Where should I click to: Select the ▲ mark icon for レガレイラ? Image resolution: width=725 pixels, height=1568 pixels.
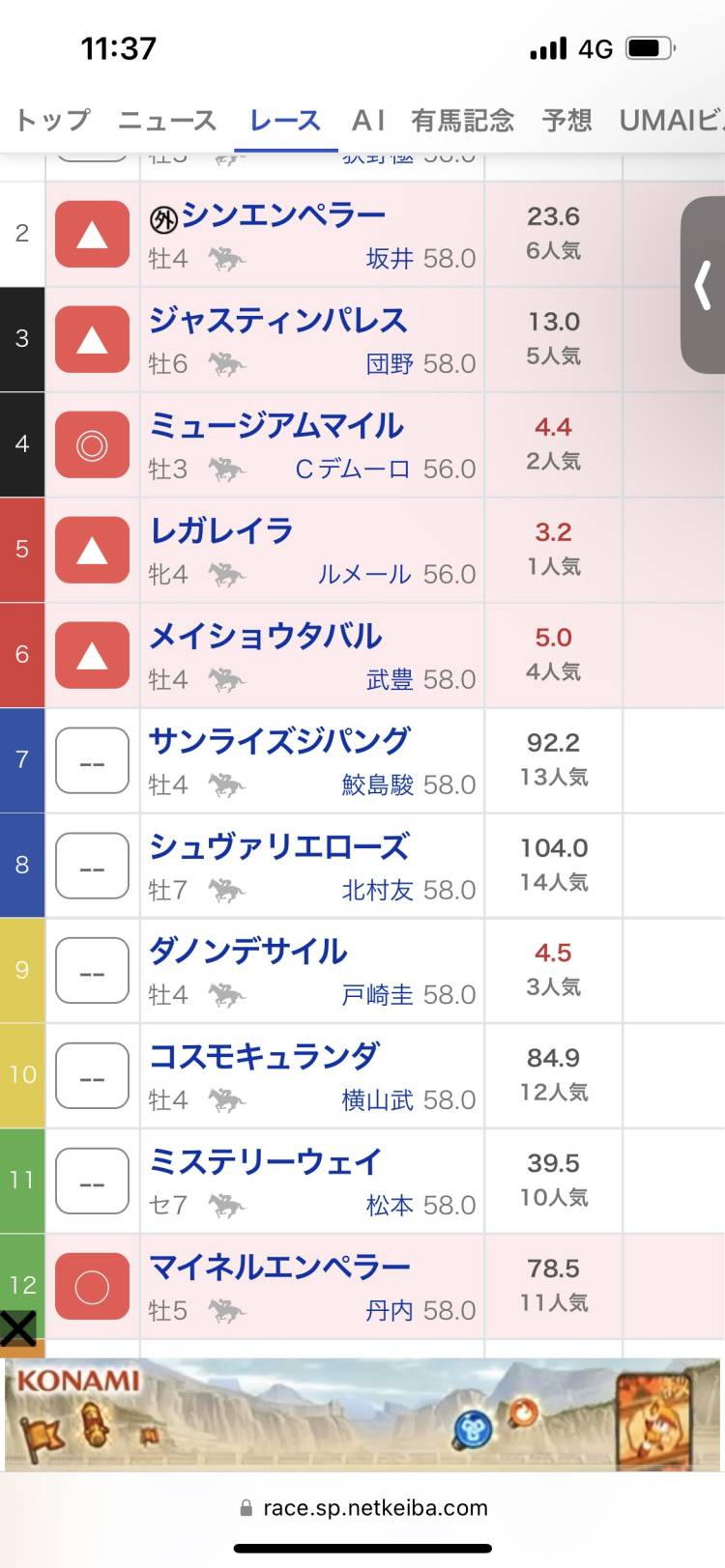coord(92,550)
